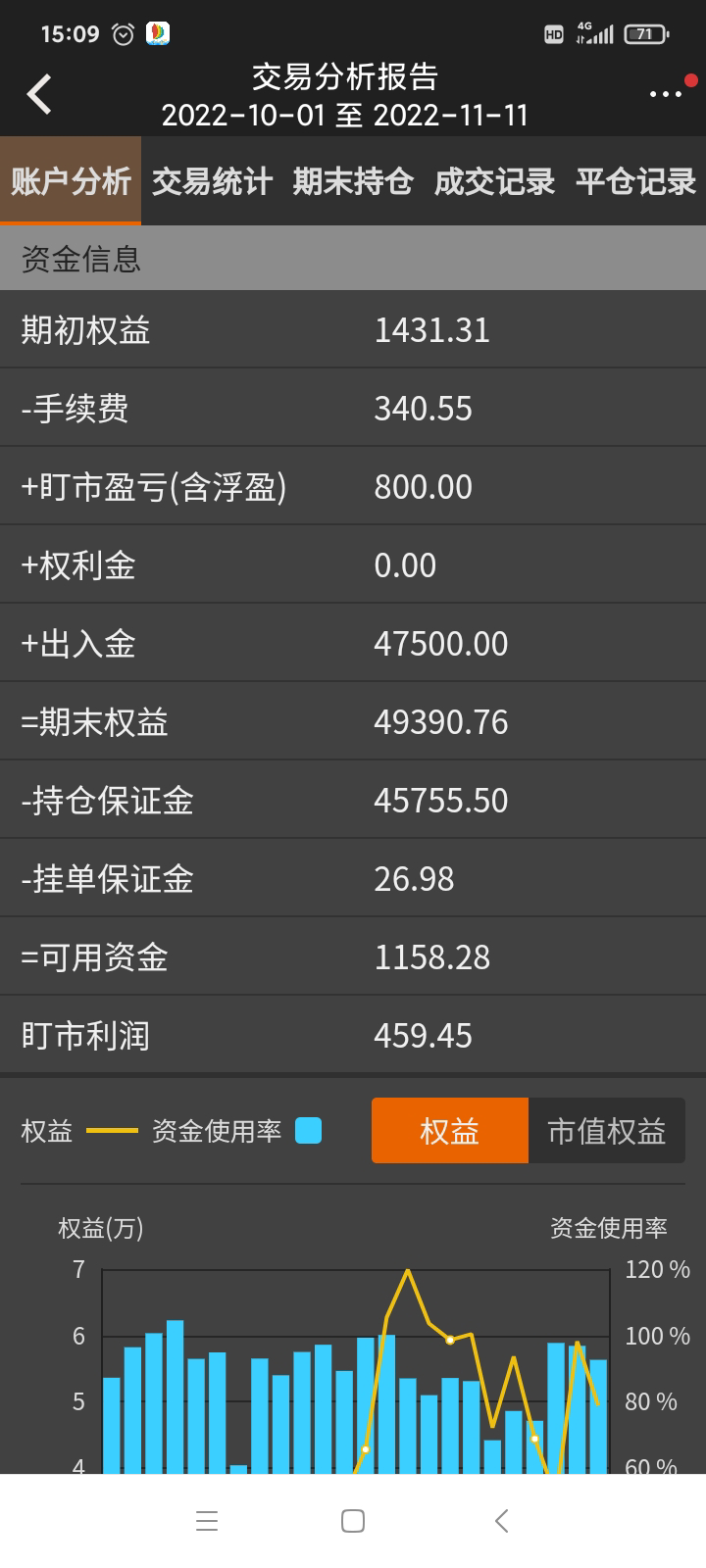Select the 账户分析 tab
The image size is (706, 1568).
point(71,181)
